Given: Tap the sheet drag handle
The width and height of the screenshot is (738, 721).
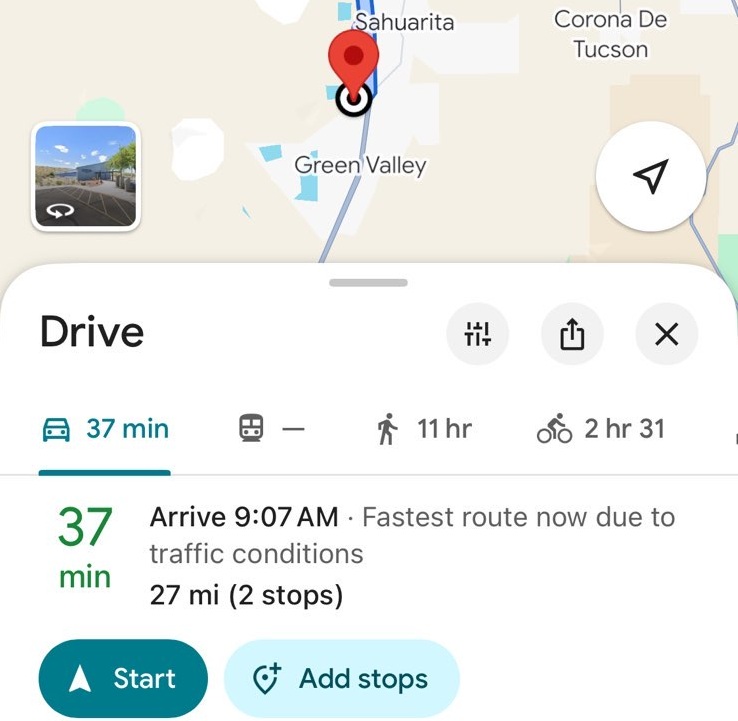Looking at the screenshot, I should [x=368, y=283].
